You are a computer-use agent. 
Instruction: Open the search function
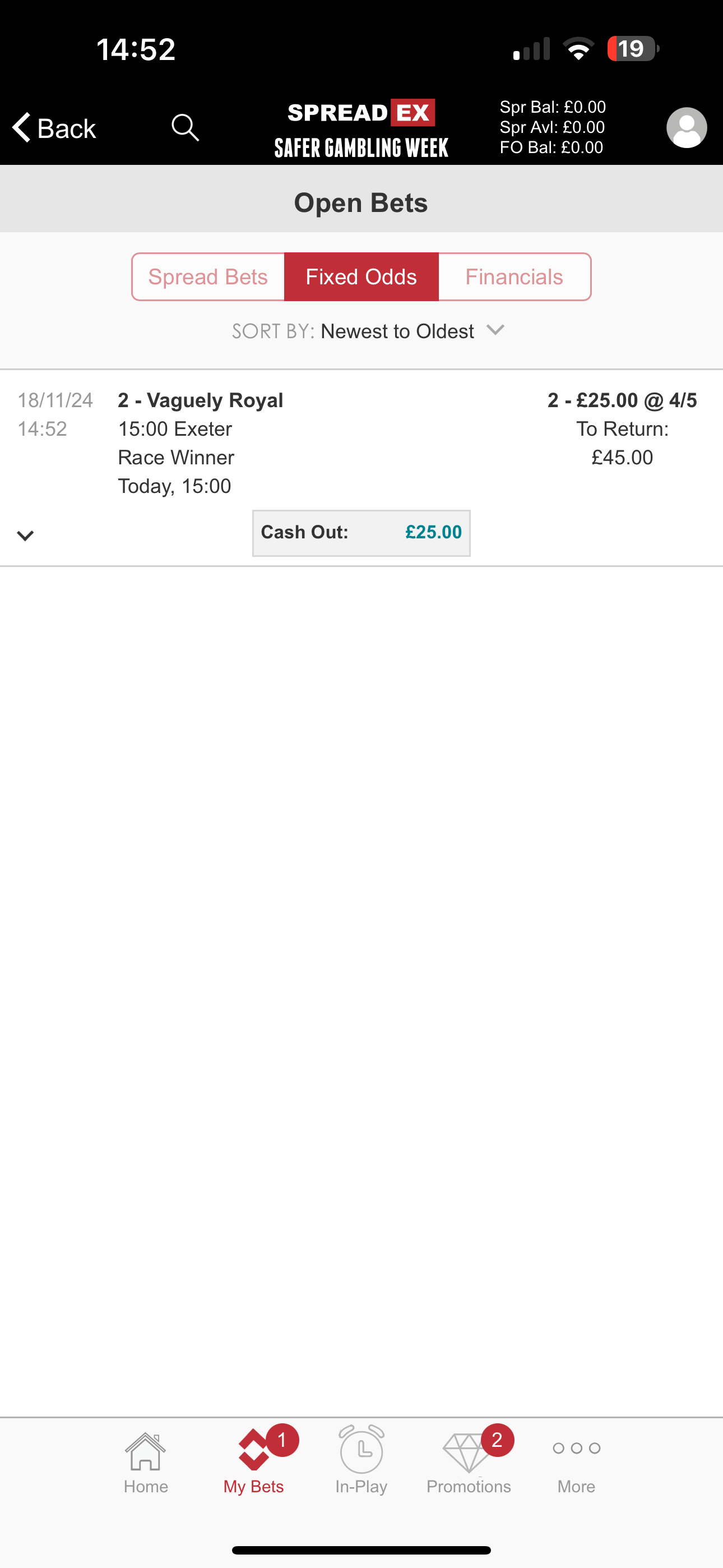click(185, 127)
